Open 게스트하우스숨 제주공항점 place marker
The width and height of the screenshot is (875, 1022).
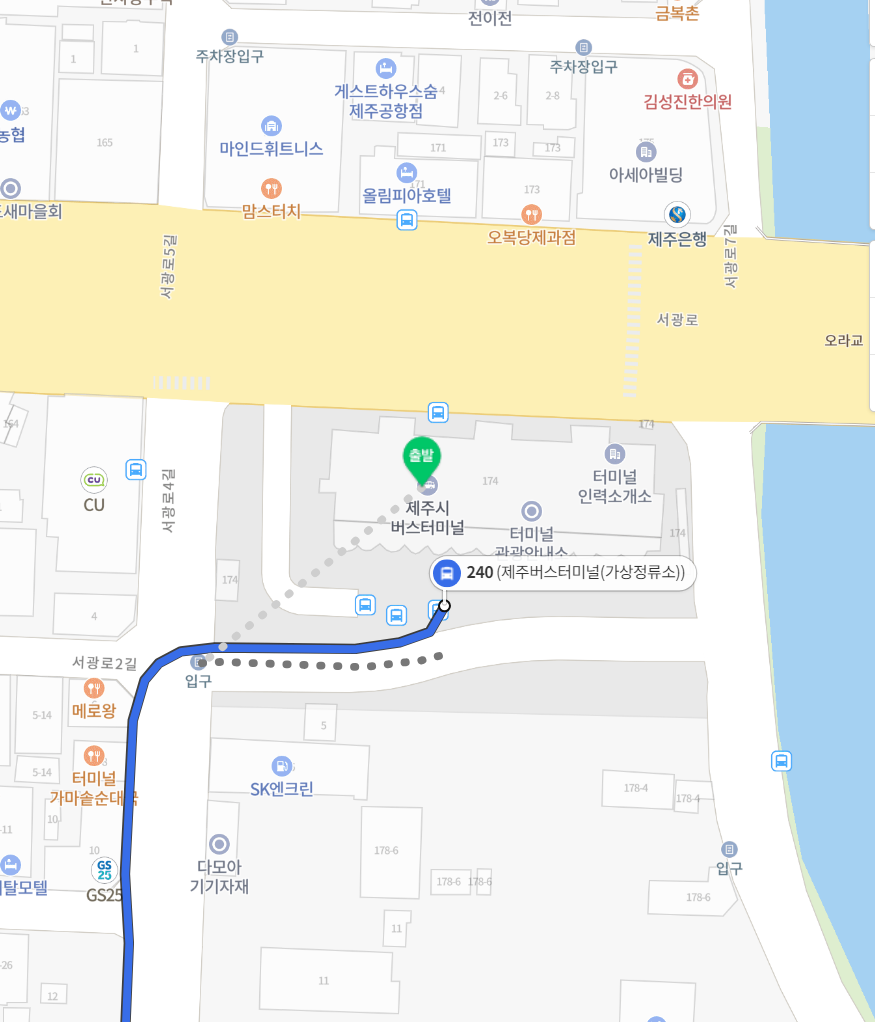[x=385, y=69]
